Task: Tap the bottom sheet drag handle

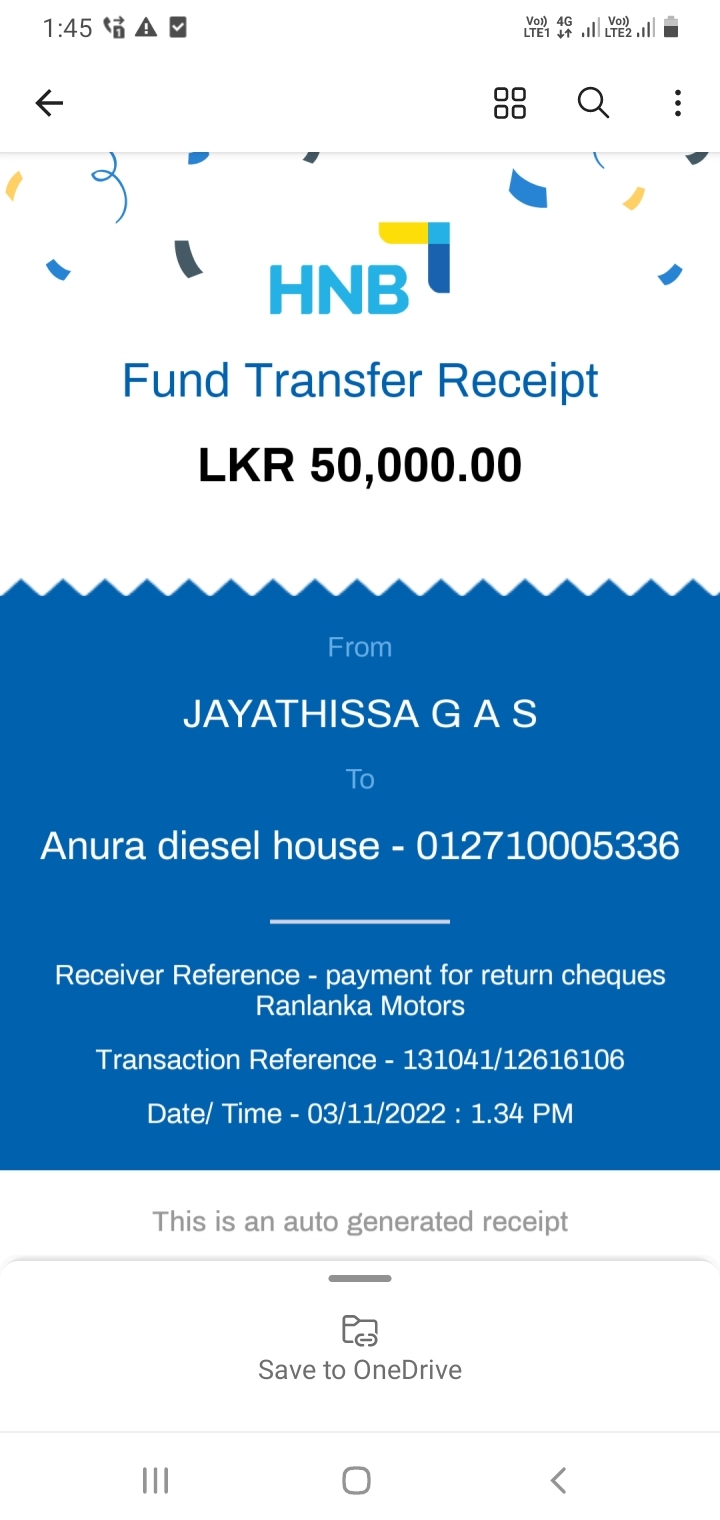Action: point(360,1278)
